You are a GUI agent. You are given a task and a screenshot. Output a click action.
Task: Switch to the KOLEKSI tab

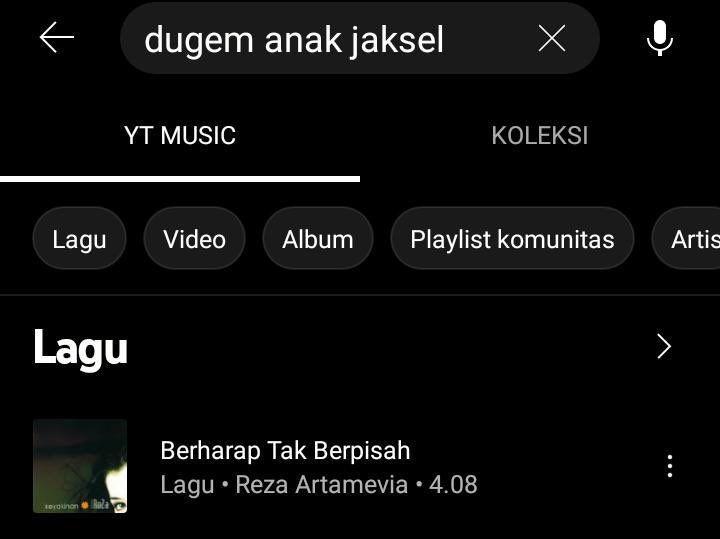[540, 136]
